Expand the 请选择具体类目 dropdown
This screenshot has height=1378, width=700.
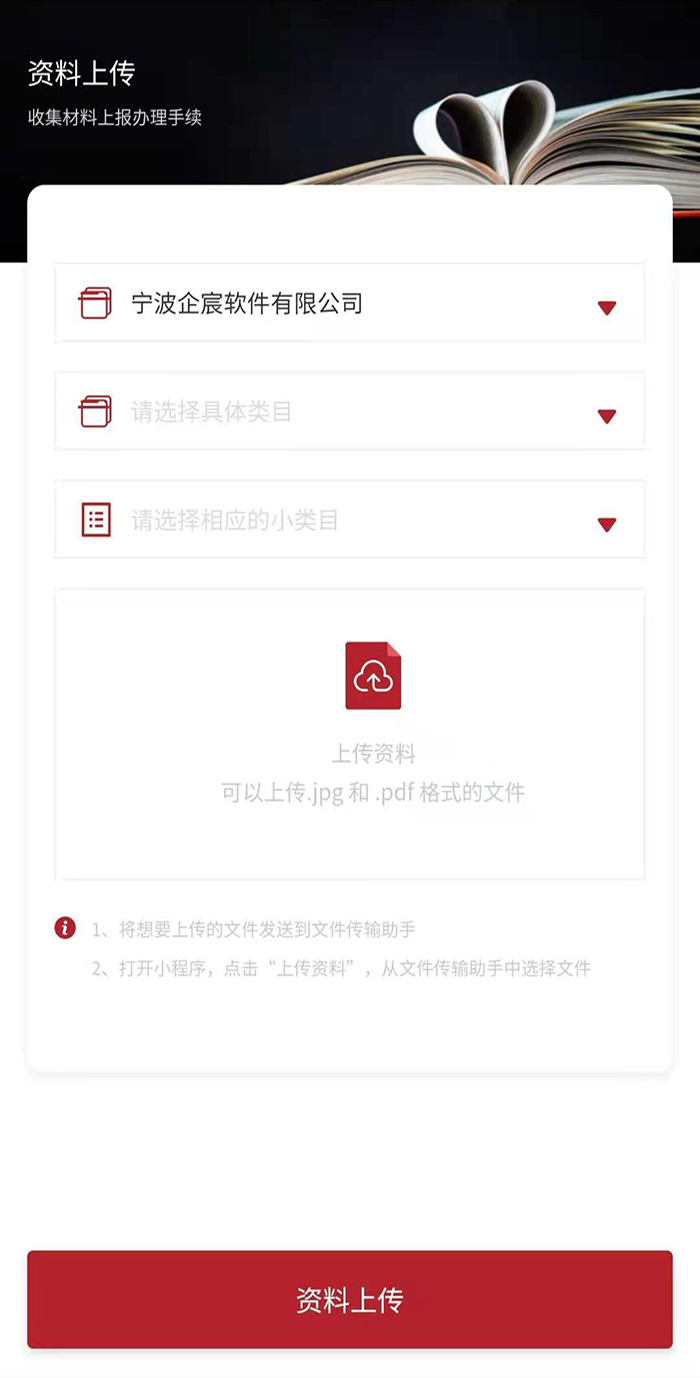(x=349, y=412)
